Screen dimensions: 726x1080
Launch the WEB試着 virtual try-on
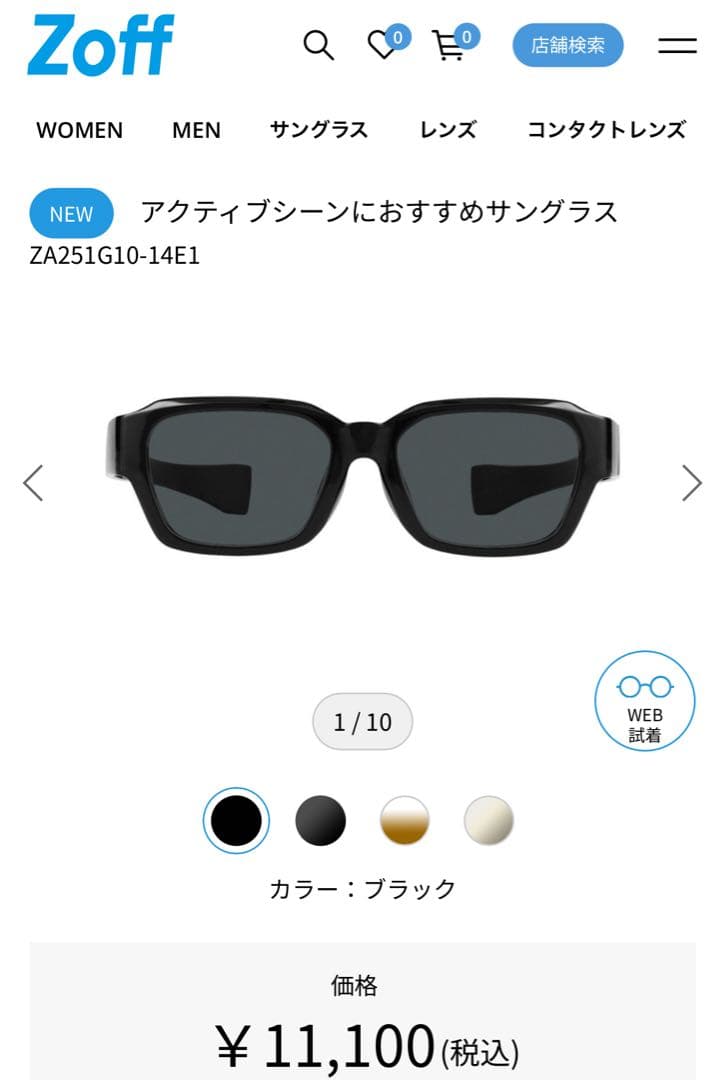pyautogui.click(x=645, y=700)
